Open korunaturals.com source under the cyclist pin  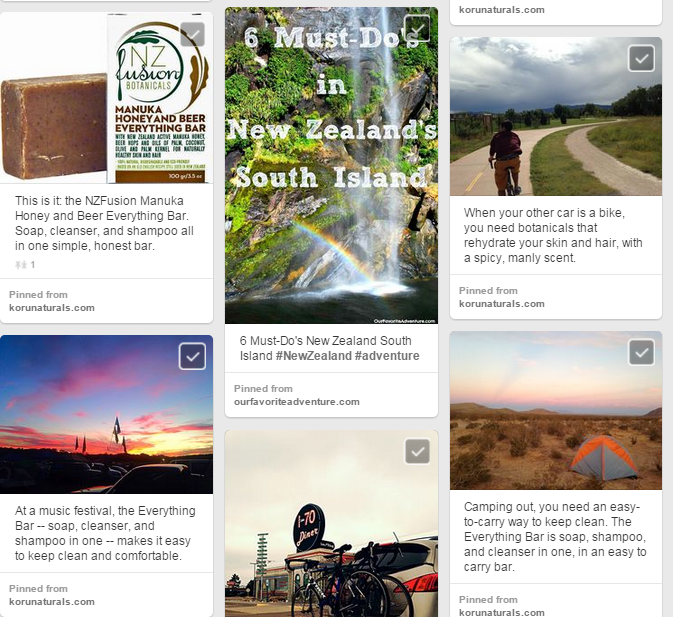(502, 303)
